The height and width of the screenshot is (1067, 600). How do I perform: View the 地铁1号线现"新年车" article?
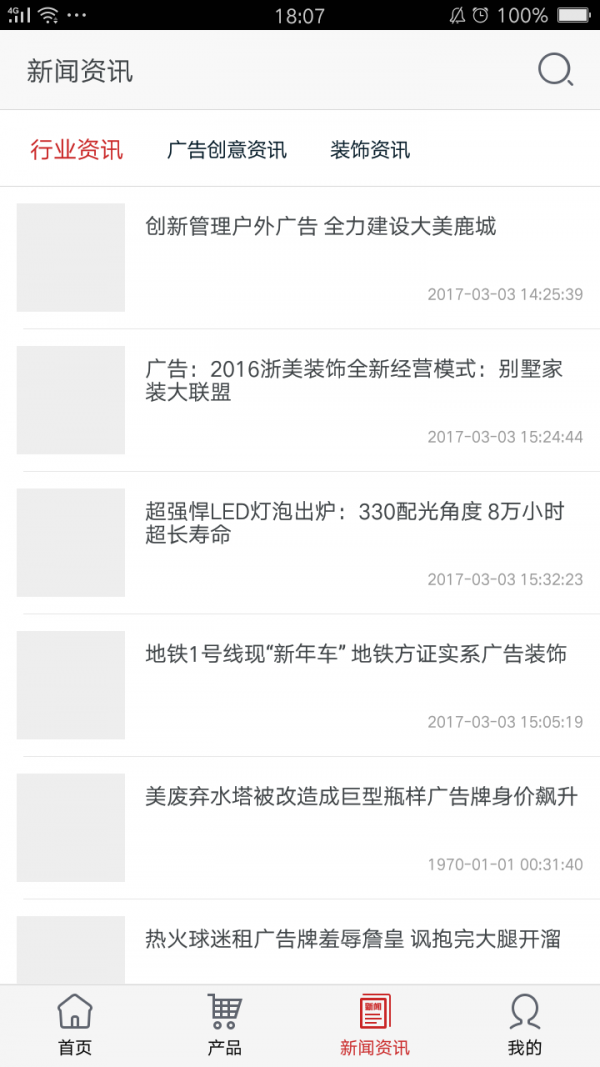pyautogui.click(x=356, y=654)
